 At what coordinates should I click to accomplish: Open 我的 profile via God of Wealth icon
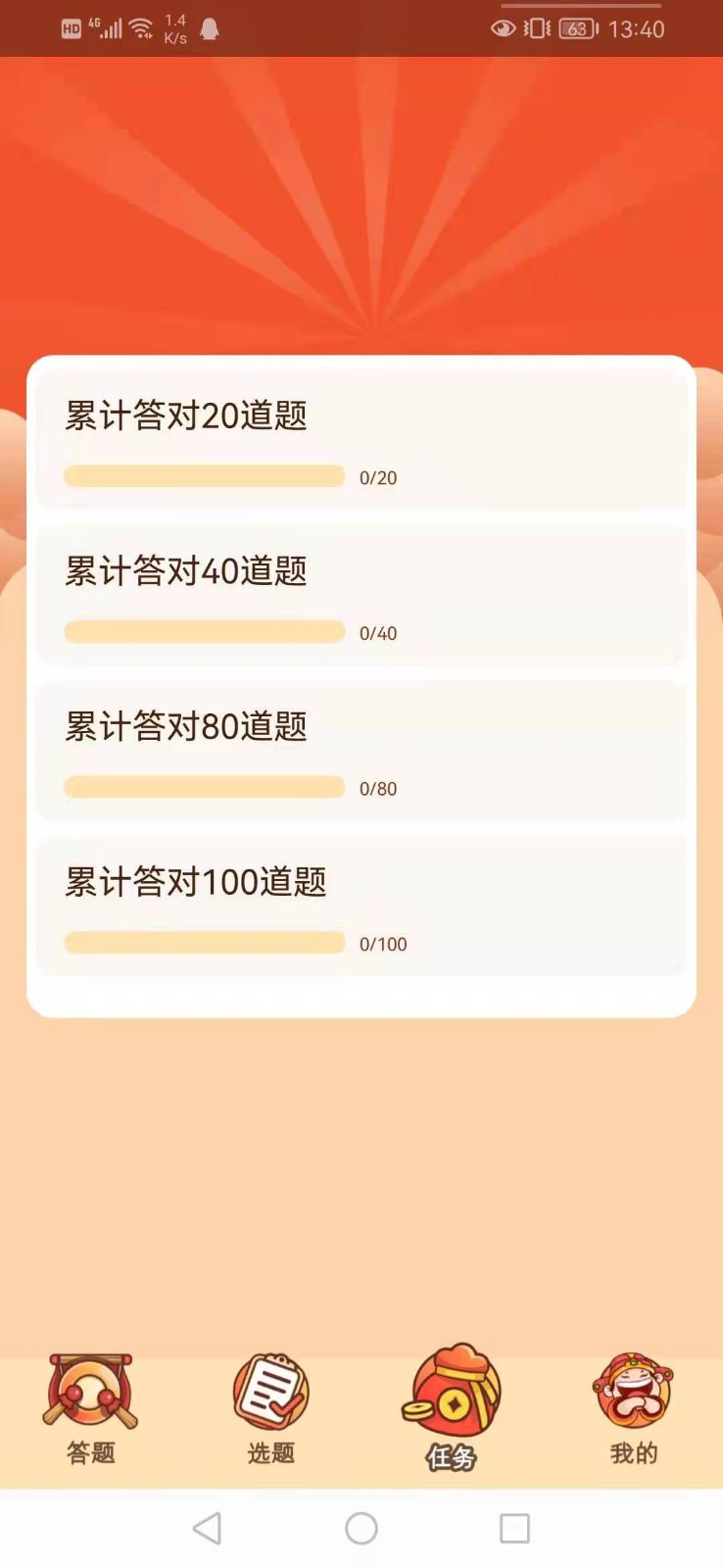point(632,1401)
